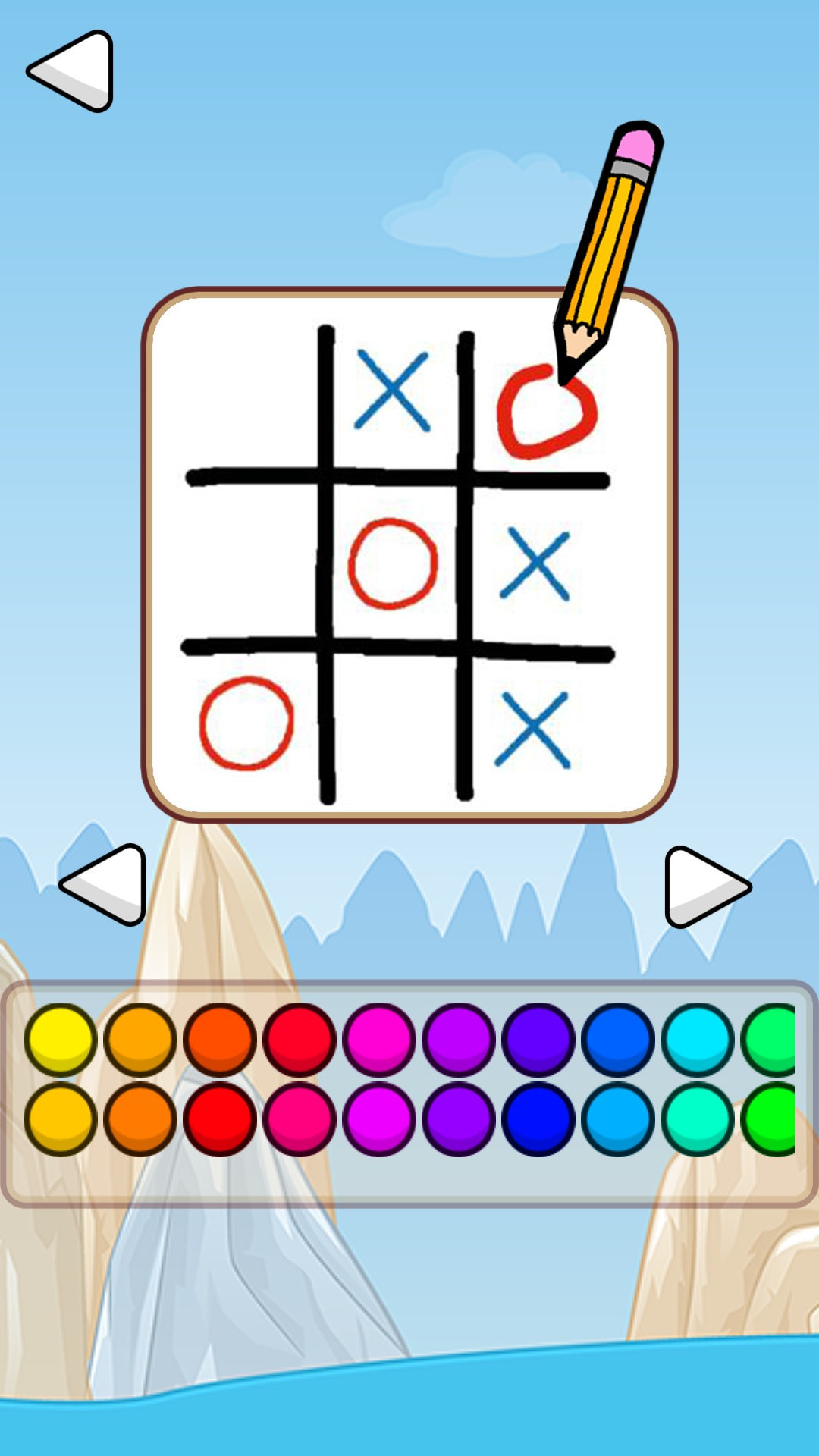Open the tic-tac-toe drawing

point(409,555)
